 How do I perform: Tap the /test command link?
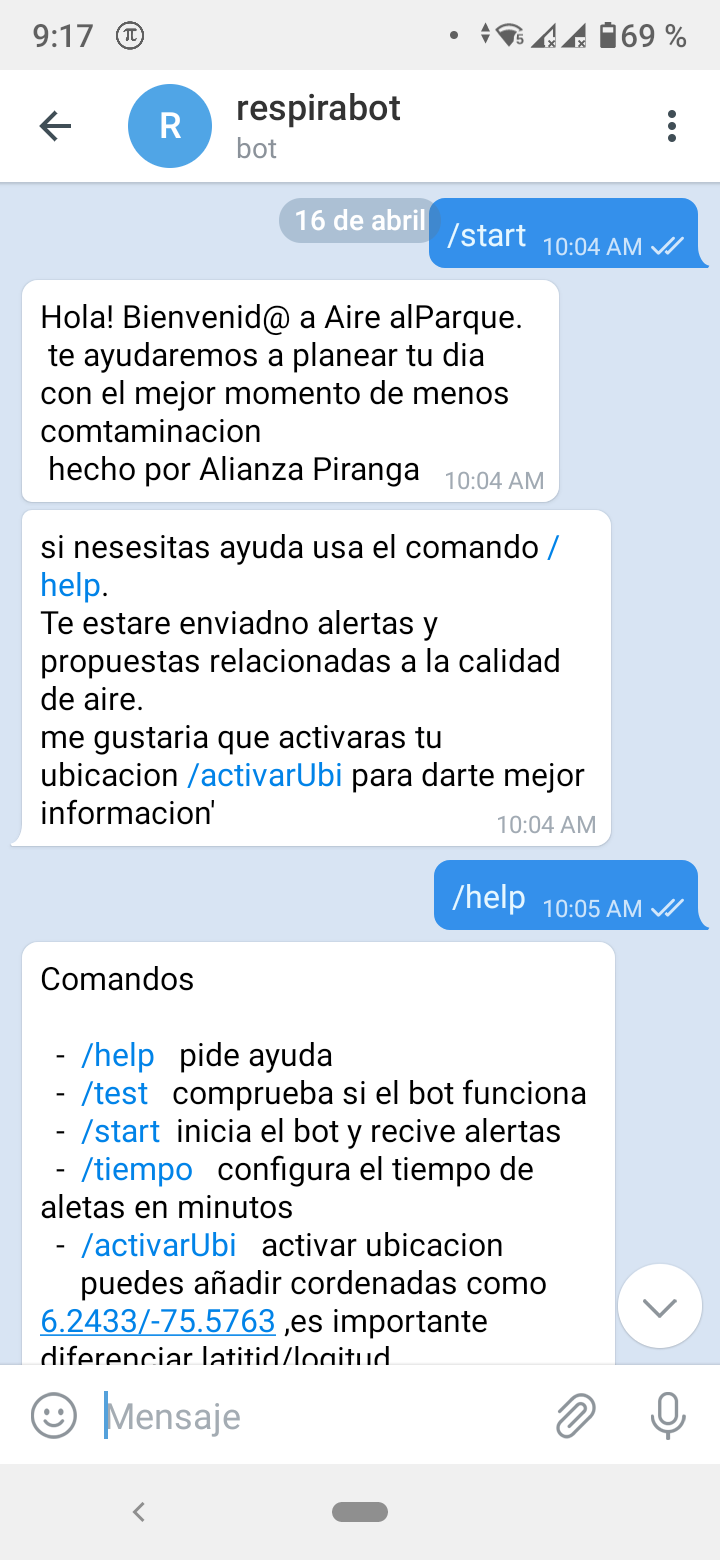tap(114, 1093)
